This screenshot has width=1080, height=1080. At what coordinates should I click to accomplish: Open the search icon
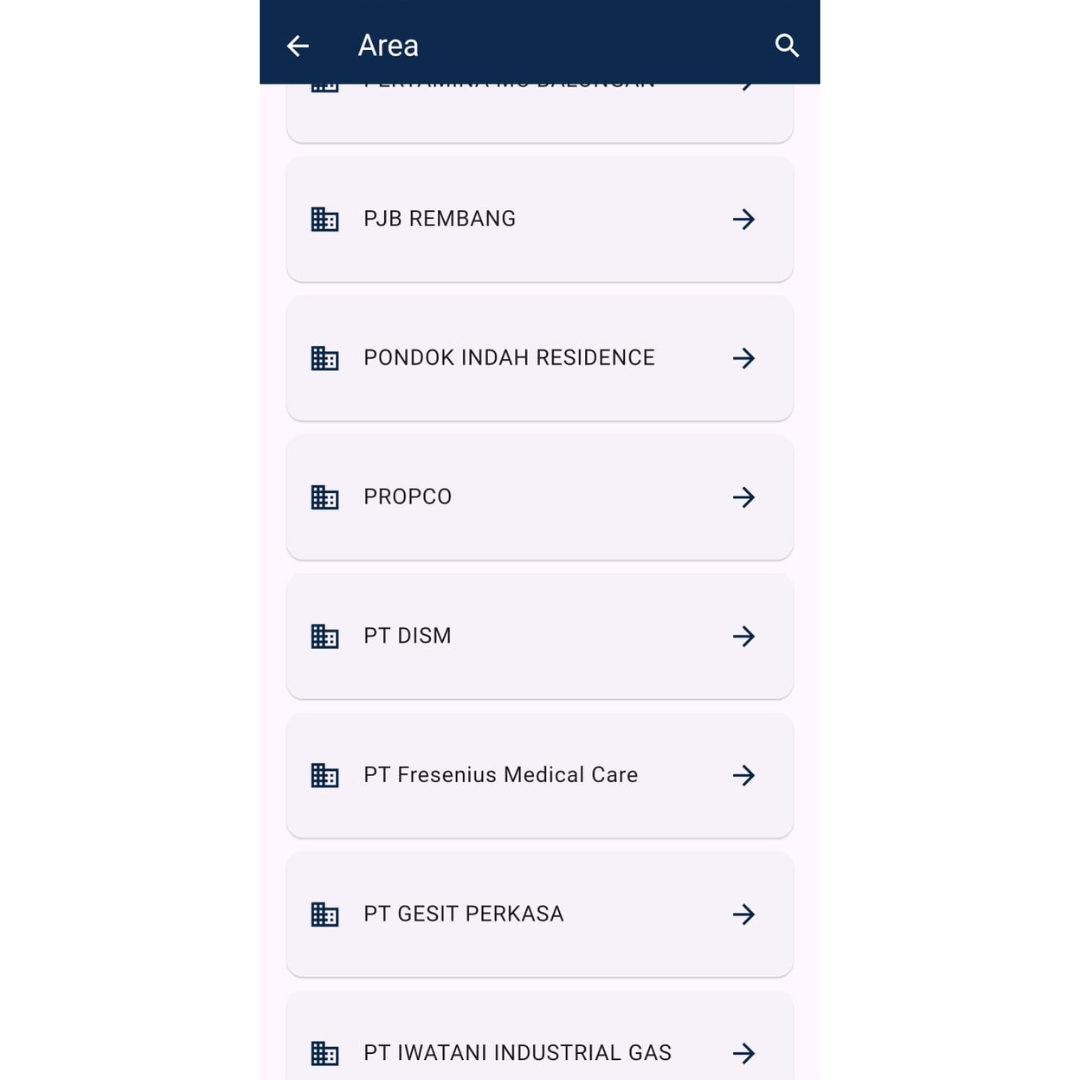click(787, 46)
